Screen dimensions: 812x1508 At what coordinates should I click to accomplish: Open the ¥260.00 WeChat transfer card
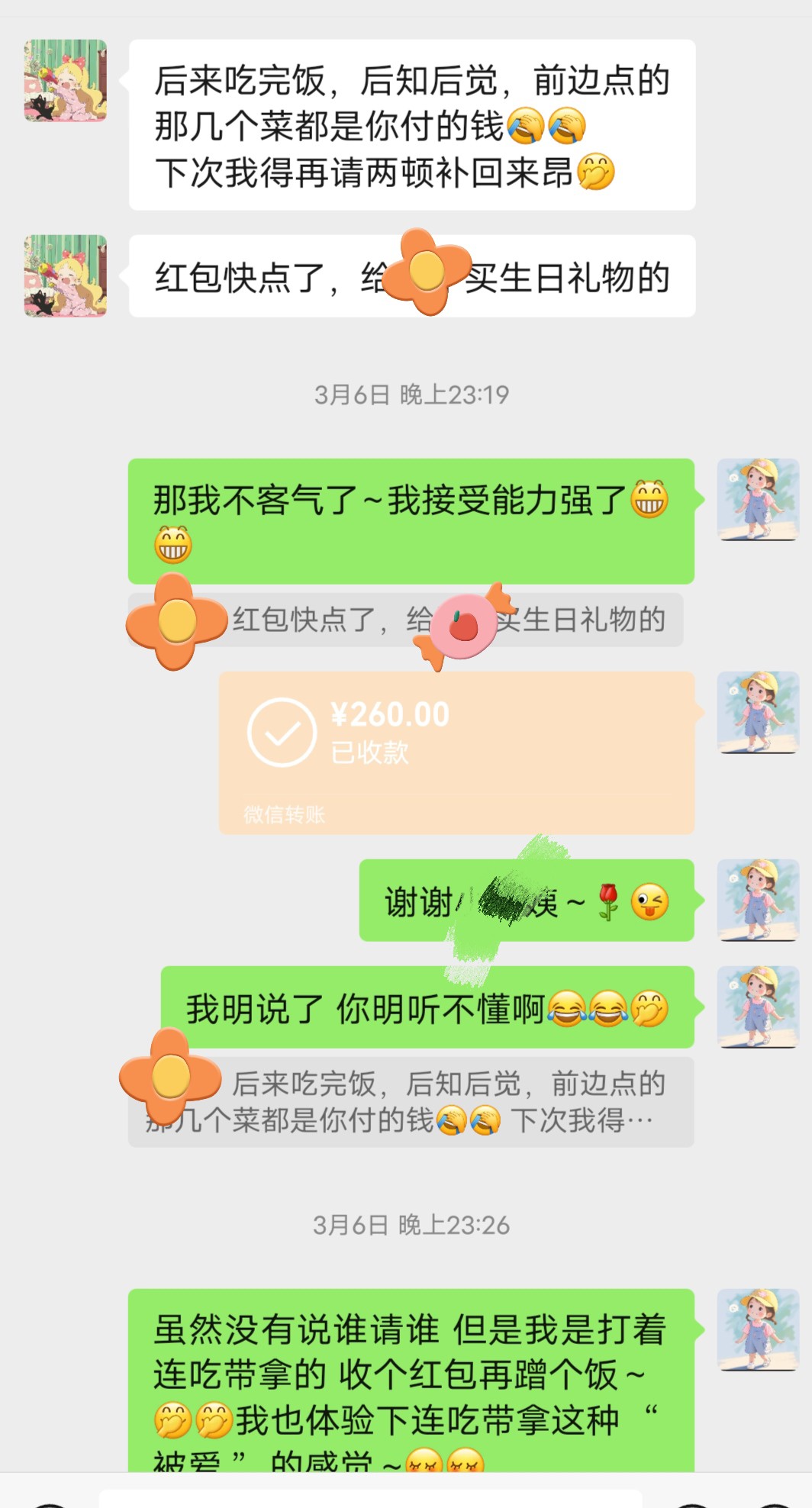[x=456, y=752]
